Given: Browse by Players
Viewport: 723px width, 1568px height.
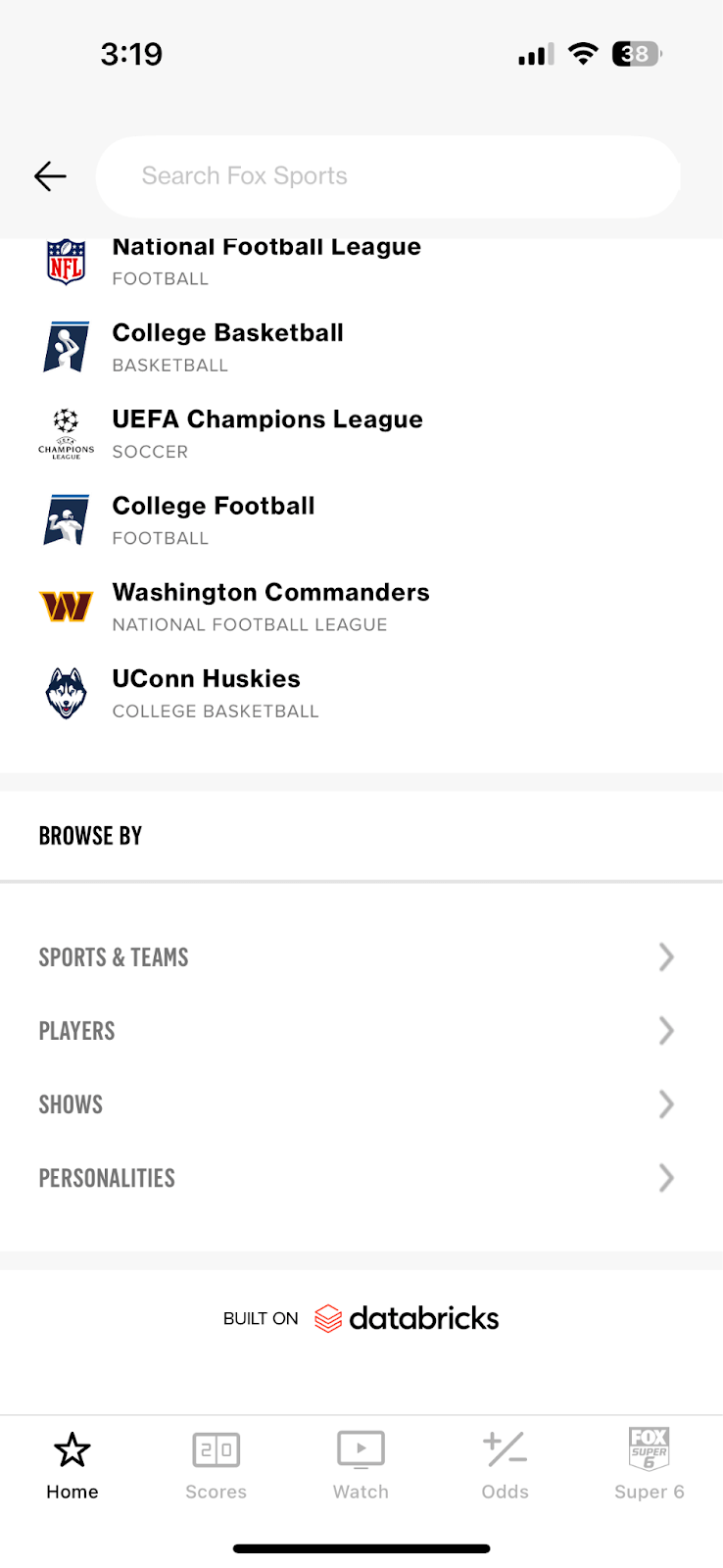Looking at the screenshot, I should 359,1031.
